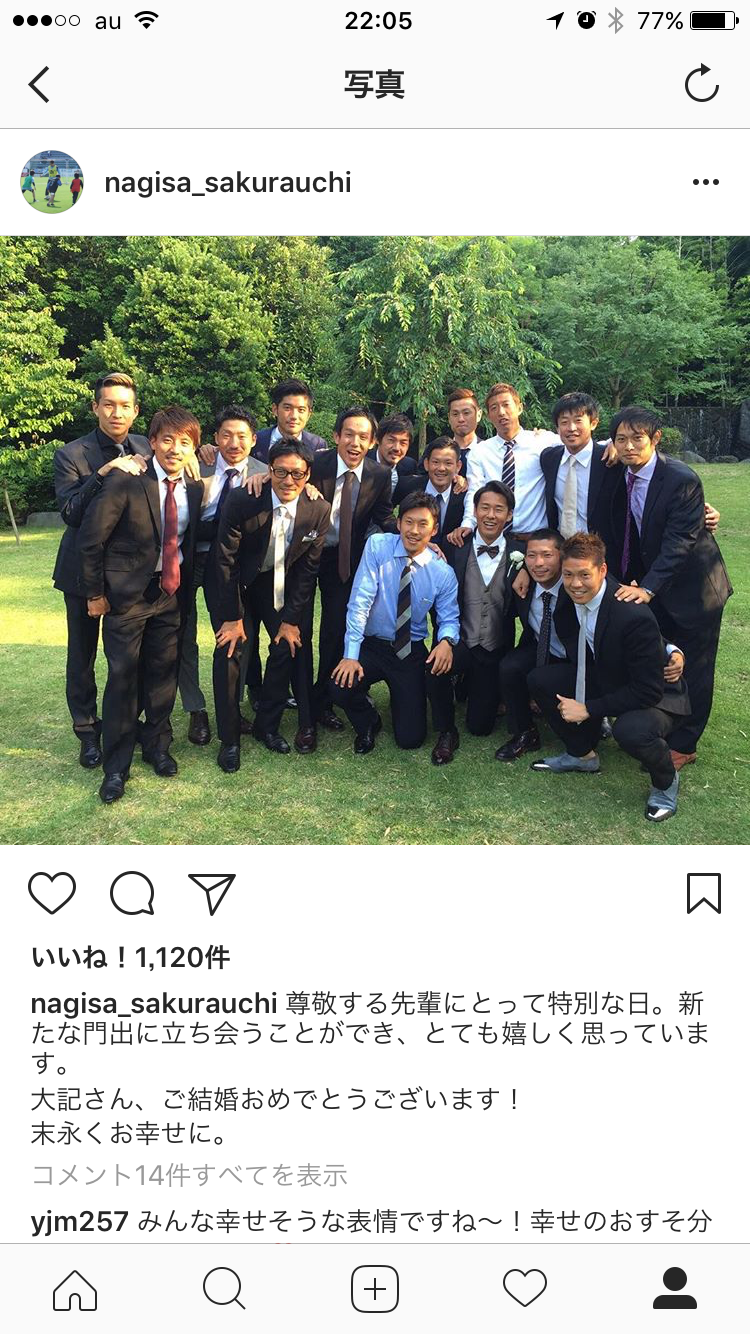Switch to the Search tab
Viewport: 750px width, 1334px height.
(x=224, y=1289)
